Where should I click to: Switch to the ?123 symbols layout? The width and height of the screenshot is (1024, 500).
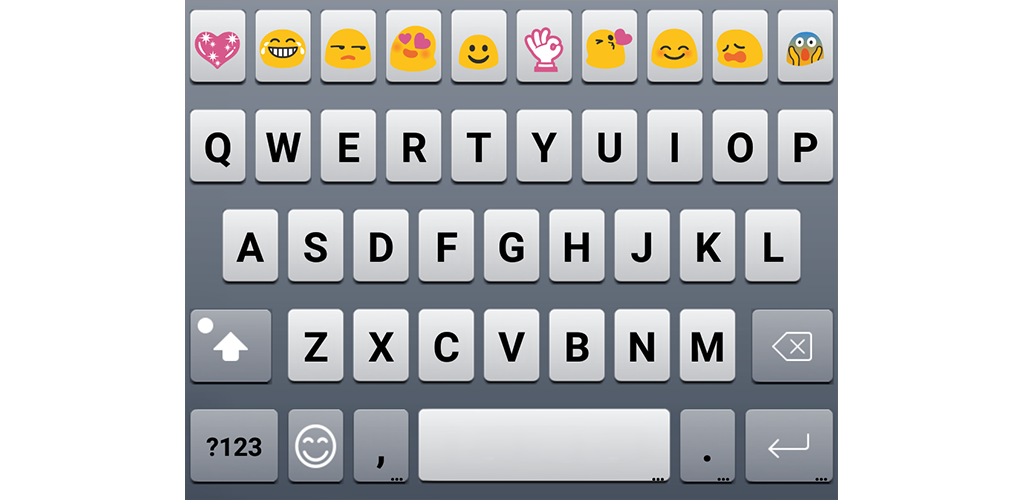(233, 446)
